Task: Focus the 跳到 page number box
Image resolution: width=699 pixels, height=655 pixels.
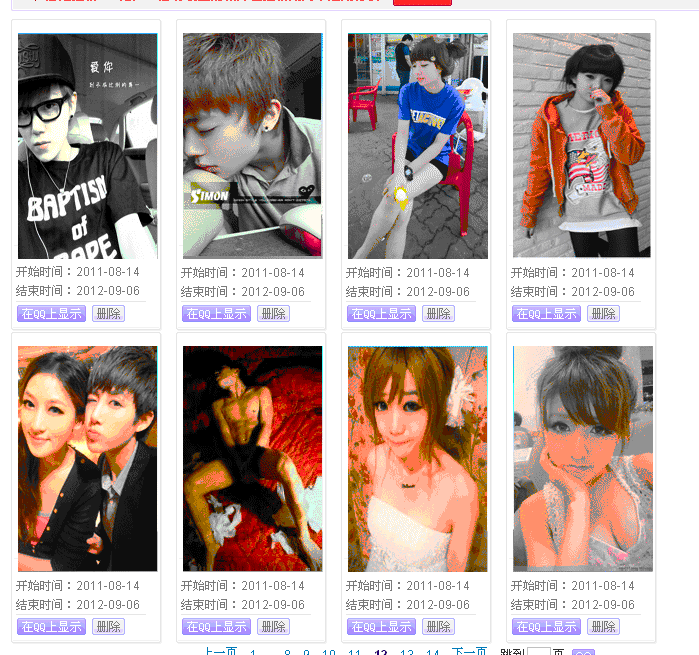Action: point(538,652)
